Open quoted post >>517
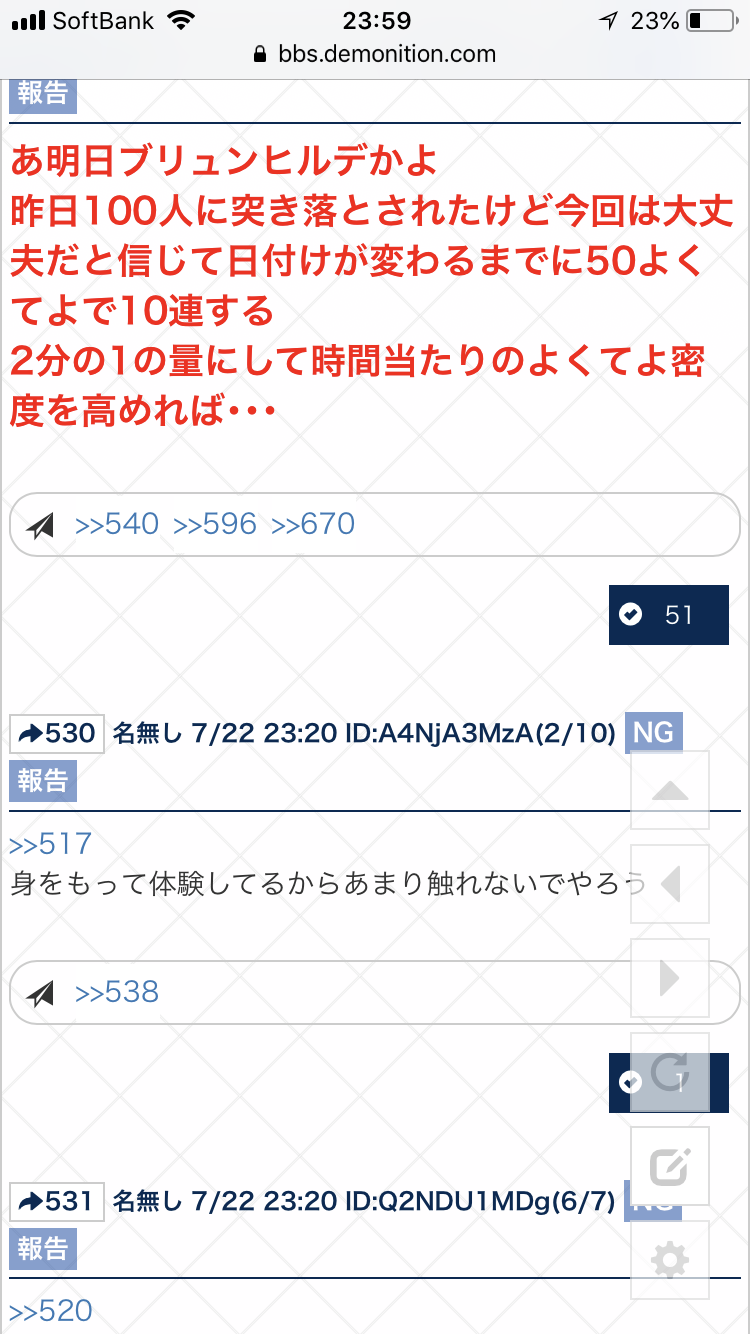This screenshot has width=750, height=1334. click(50, 844)
